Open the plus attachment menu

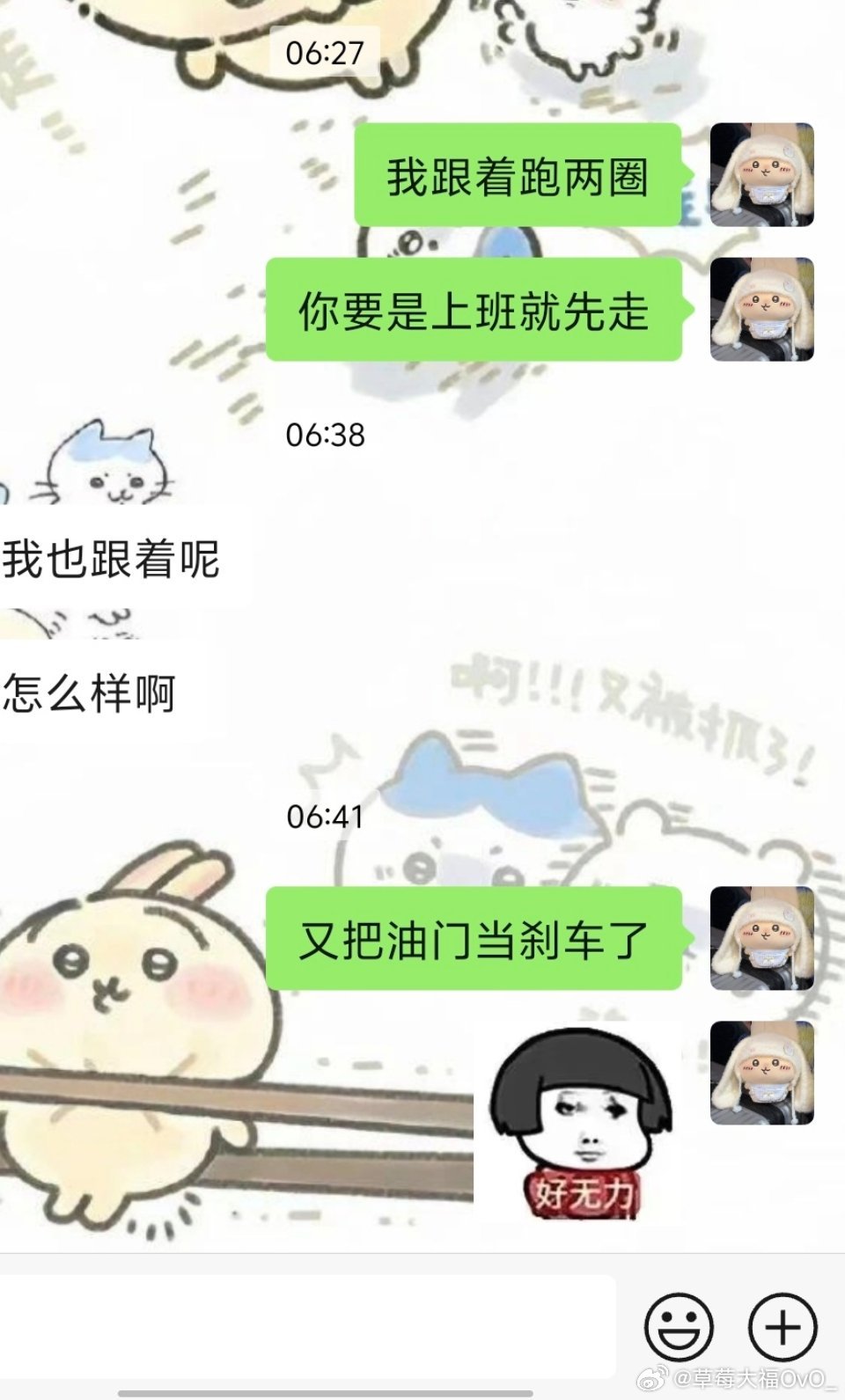click(x=782, y=1326)
